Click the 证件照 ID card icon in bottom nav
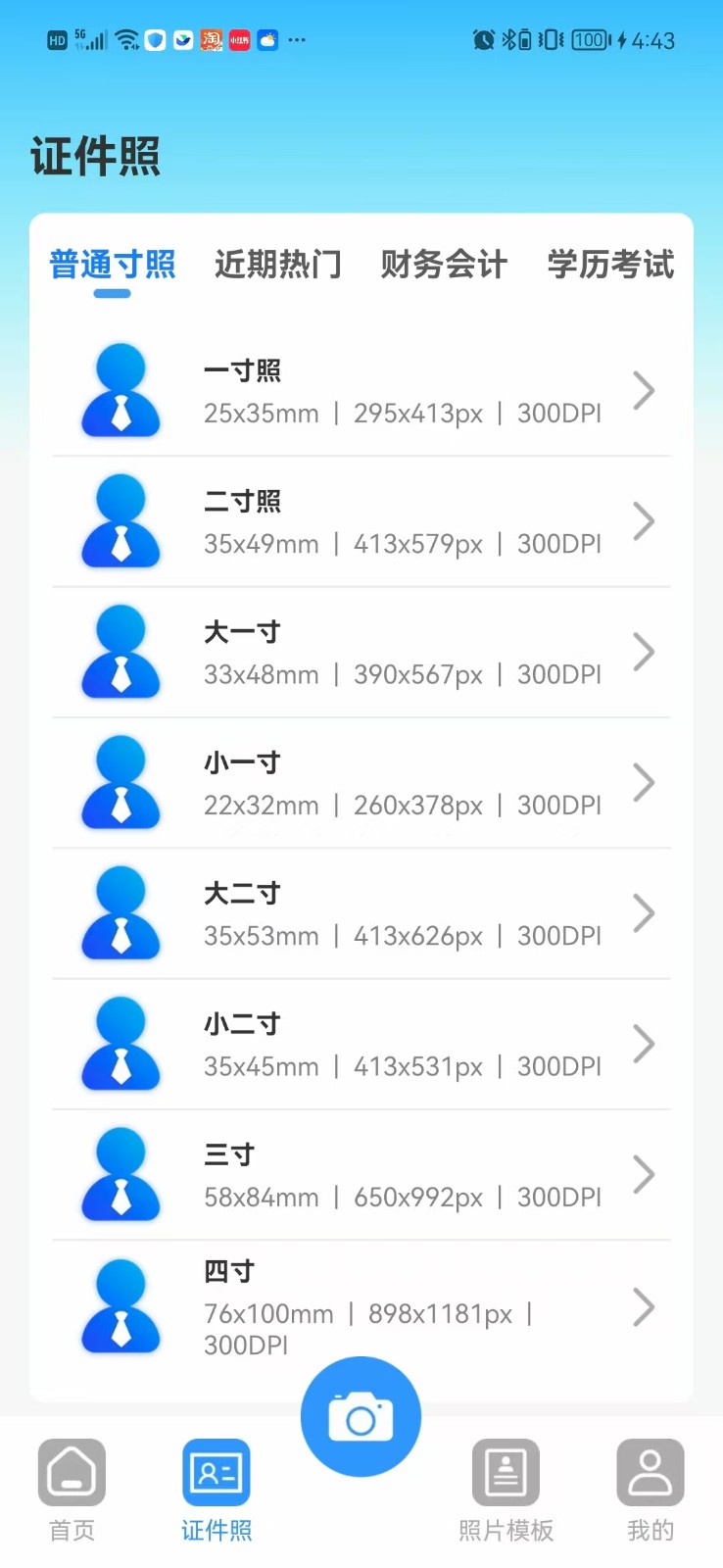 click(216, 1472)
